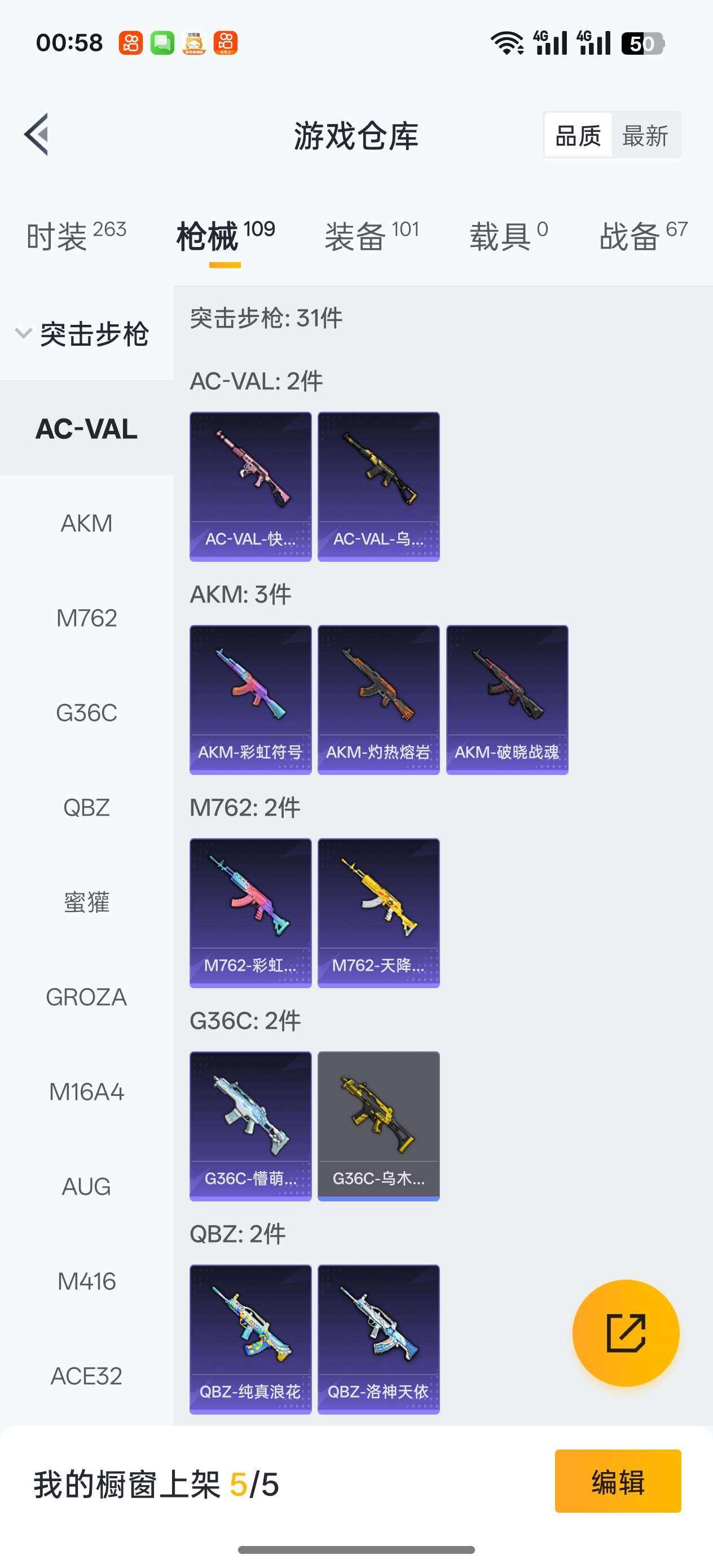
Task: Select AKM in the side list
Action: (x=86, y=523)
